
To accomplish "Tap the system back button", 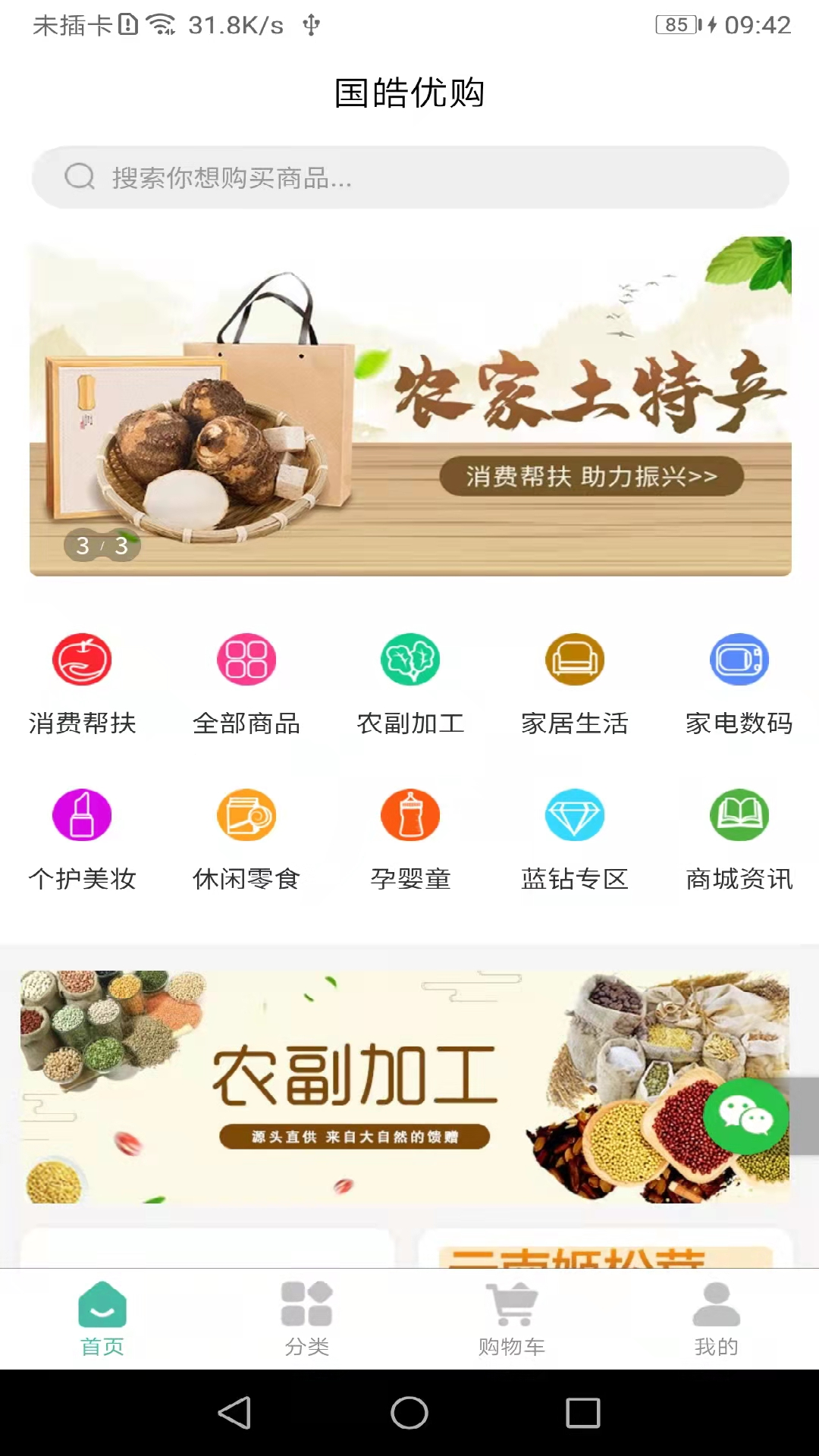I will [x=235, y=1413].
